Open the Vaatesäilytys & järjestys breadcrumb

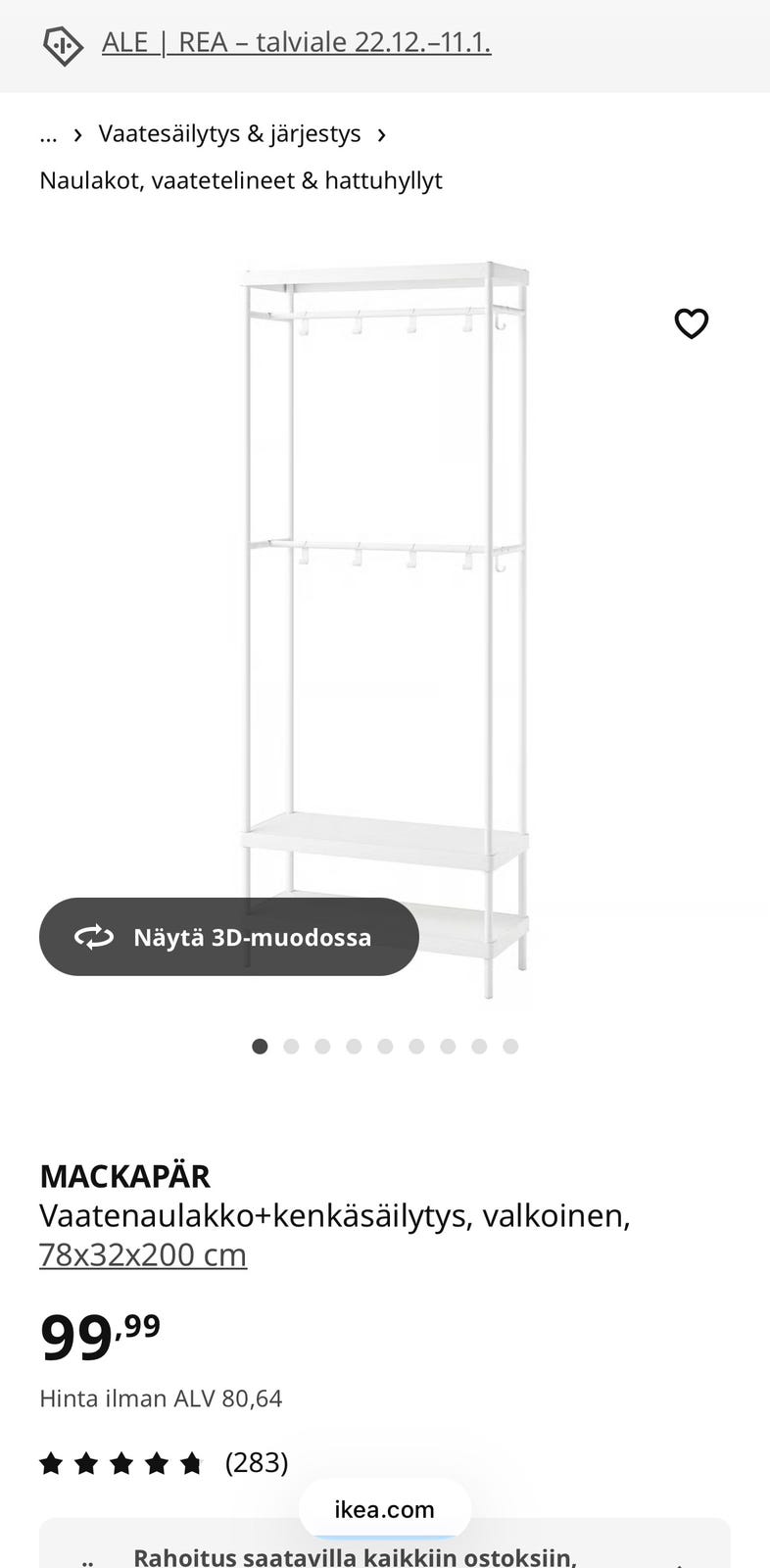click(229, 133)
